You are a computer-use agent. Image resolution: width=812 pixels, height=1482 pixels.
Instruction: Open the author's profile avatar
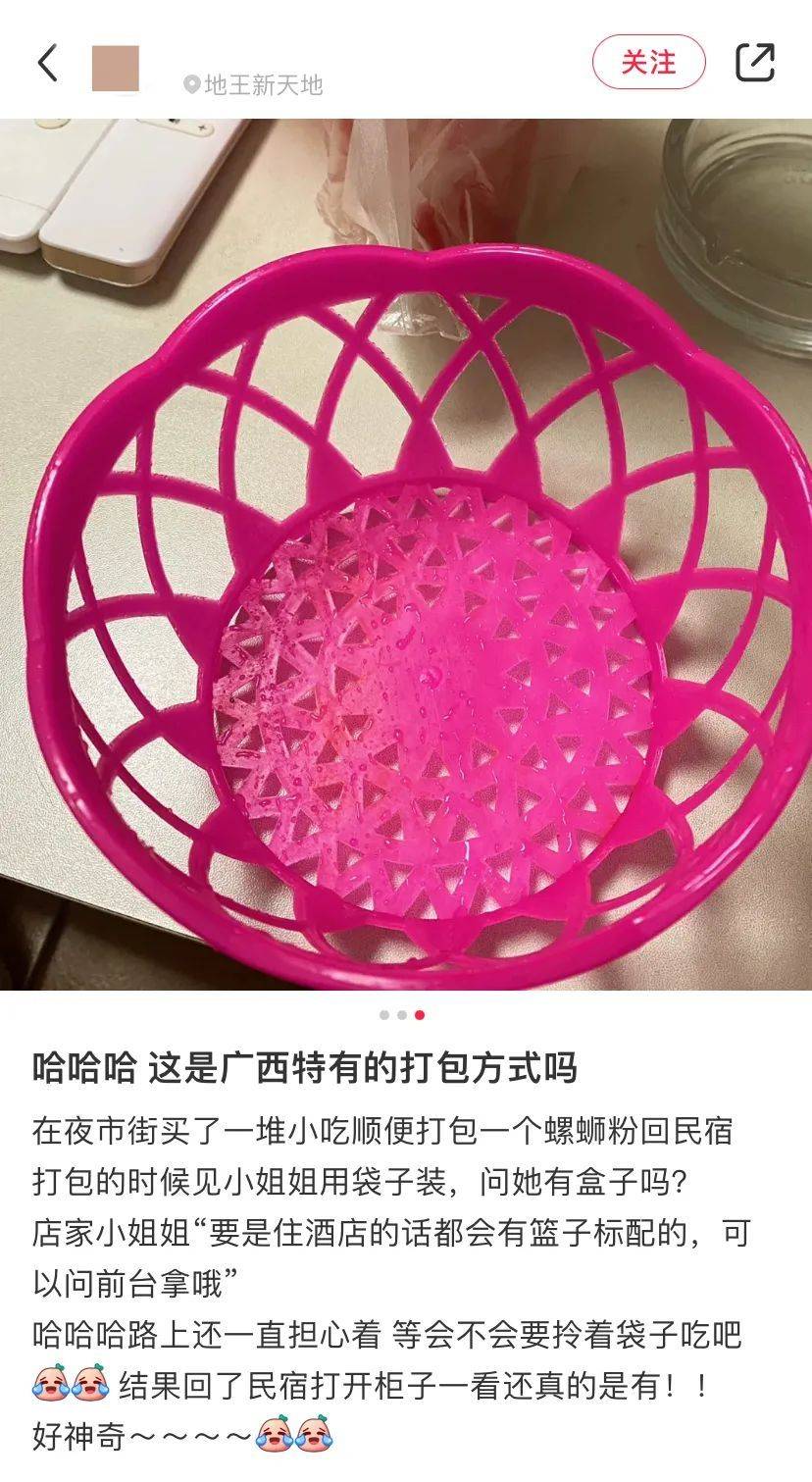[115, 68]
